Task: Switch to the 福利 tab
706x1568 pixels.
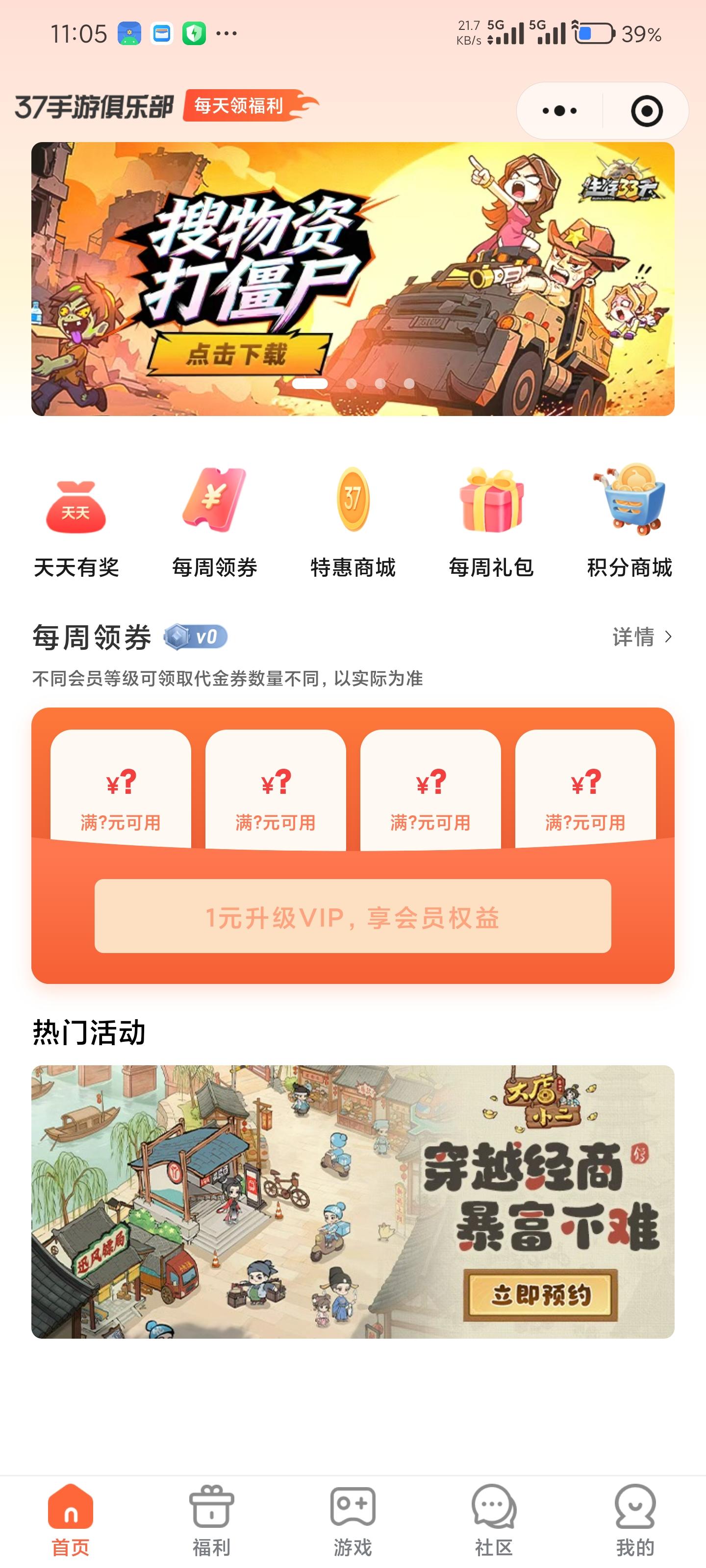Action: (x=211, y=1519)
